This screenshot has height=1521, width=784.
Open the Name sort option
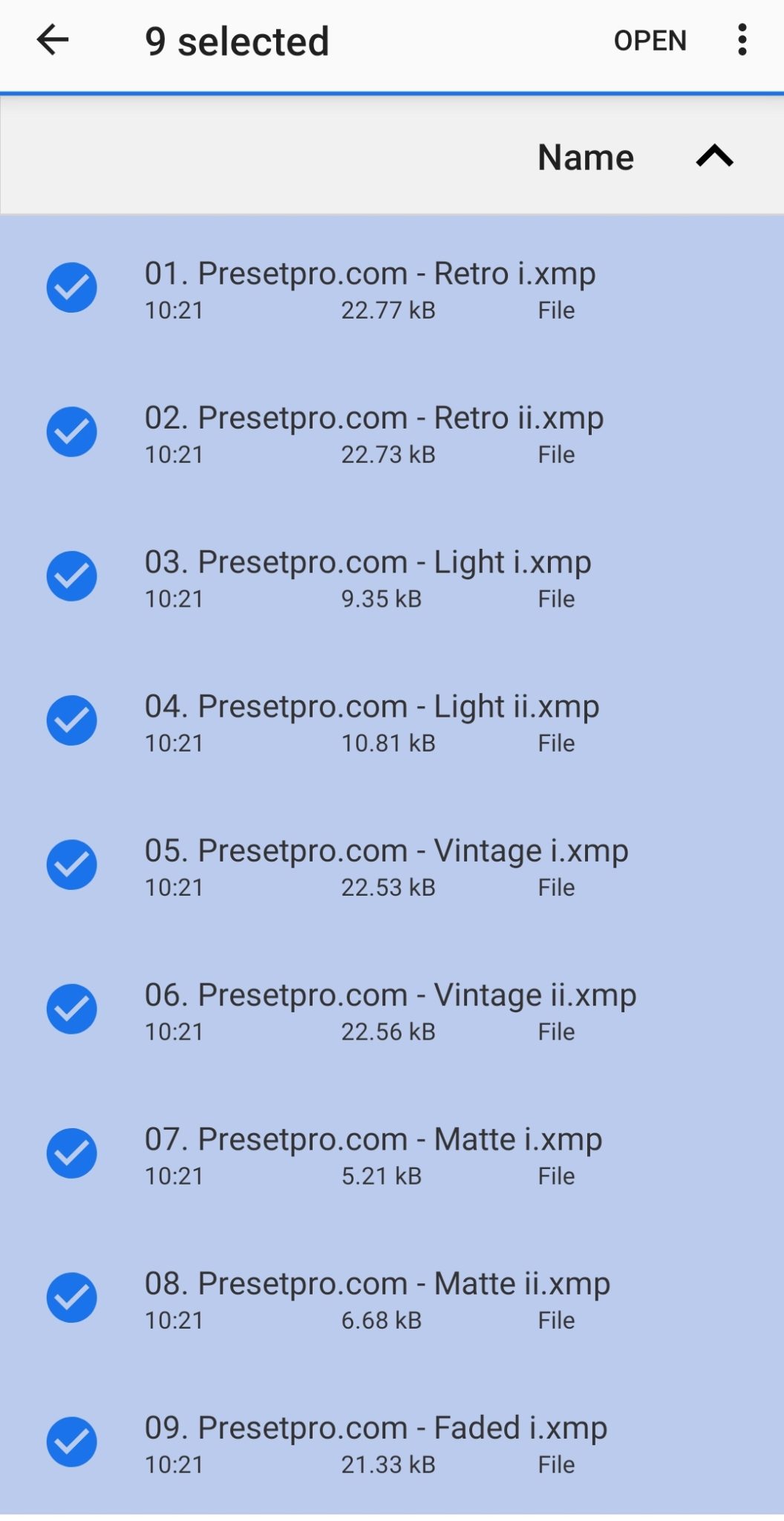click(586, 157)
